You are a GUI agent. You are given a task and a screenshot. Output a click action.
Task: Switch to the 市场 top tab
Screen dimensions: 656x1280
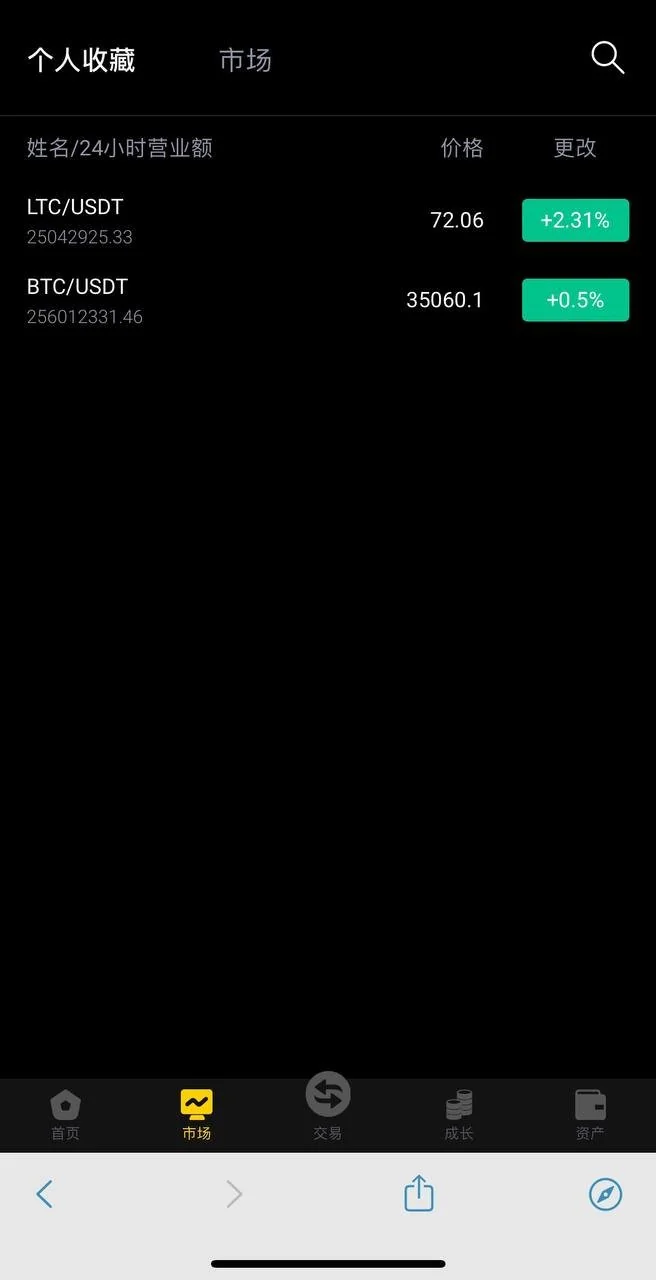[245, 60]
